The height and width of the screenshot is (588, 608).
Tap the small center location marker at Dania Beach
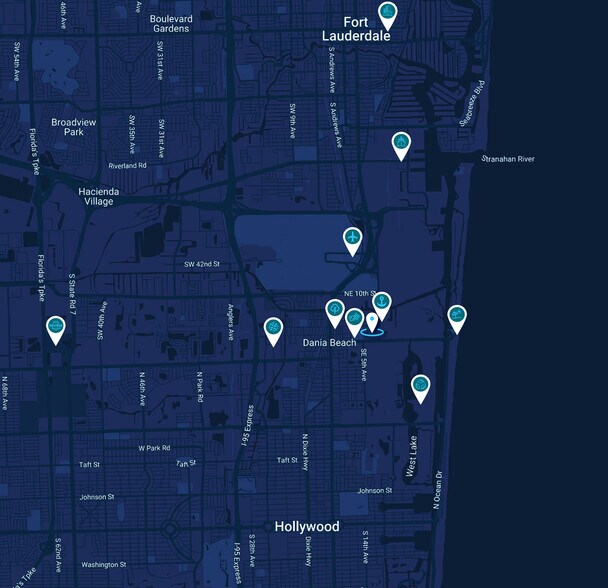pyautogui.click(x=372, y=322)
